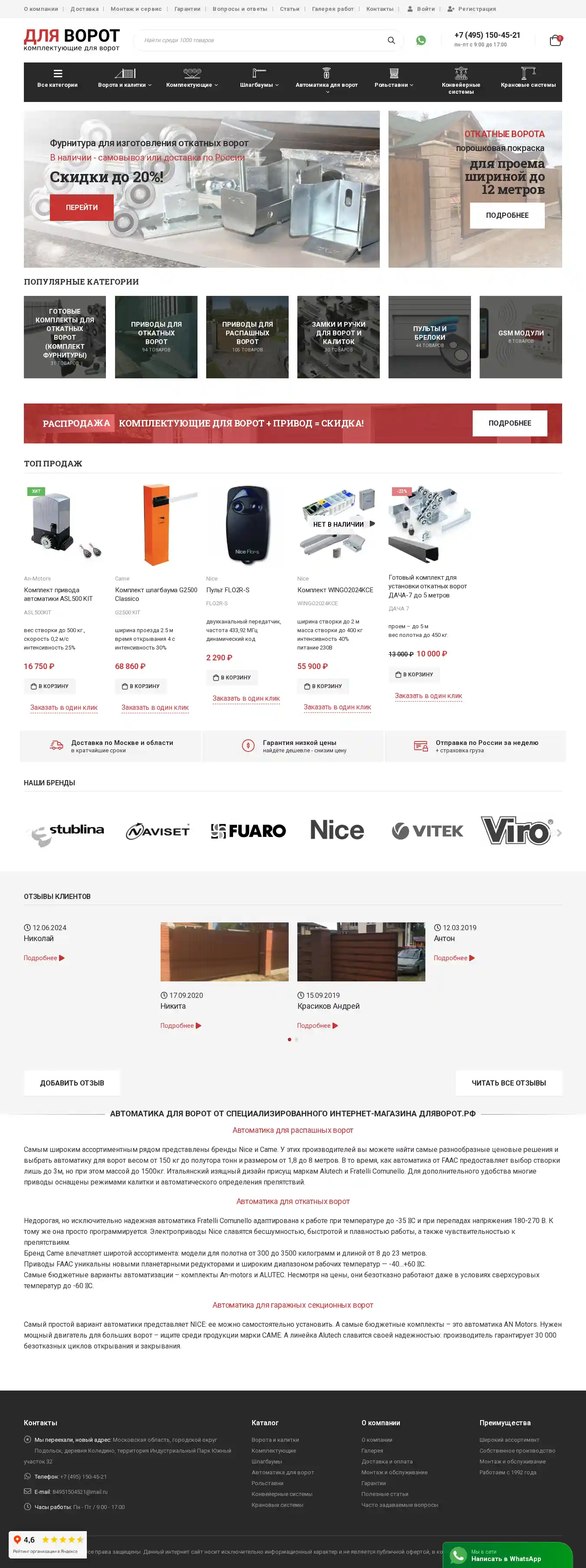Order Пульт FLO2R-S in one click

point(246,698)
